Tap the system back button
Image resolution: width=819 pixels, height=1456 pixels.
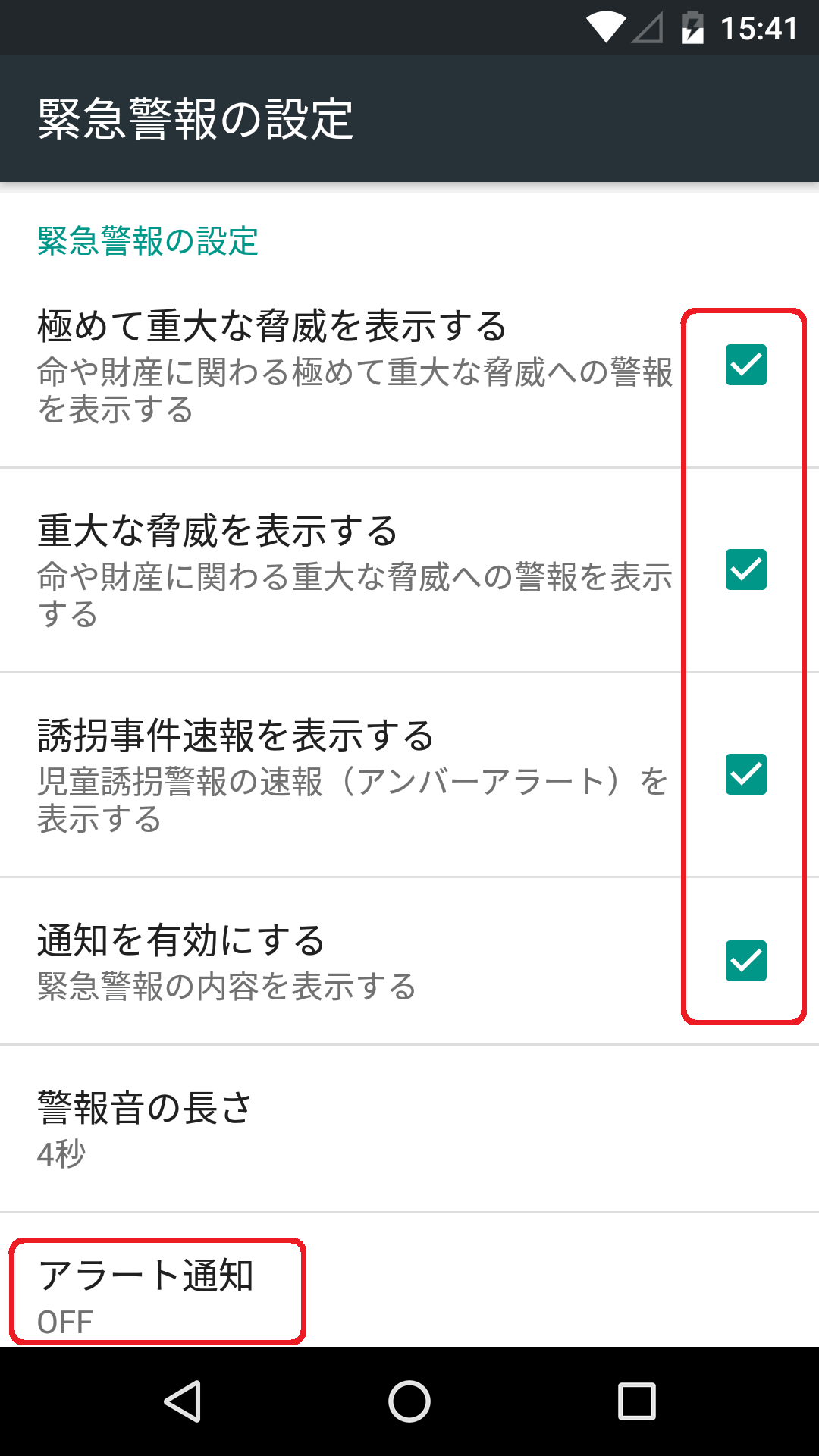(x=183, y=1401)
